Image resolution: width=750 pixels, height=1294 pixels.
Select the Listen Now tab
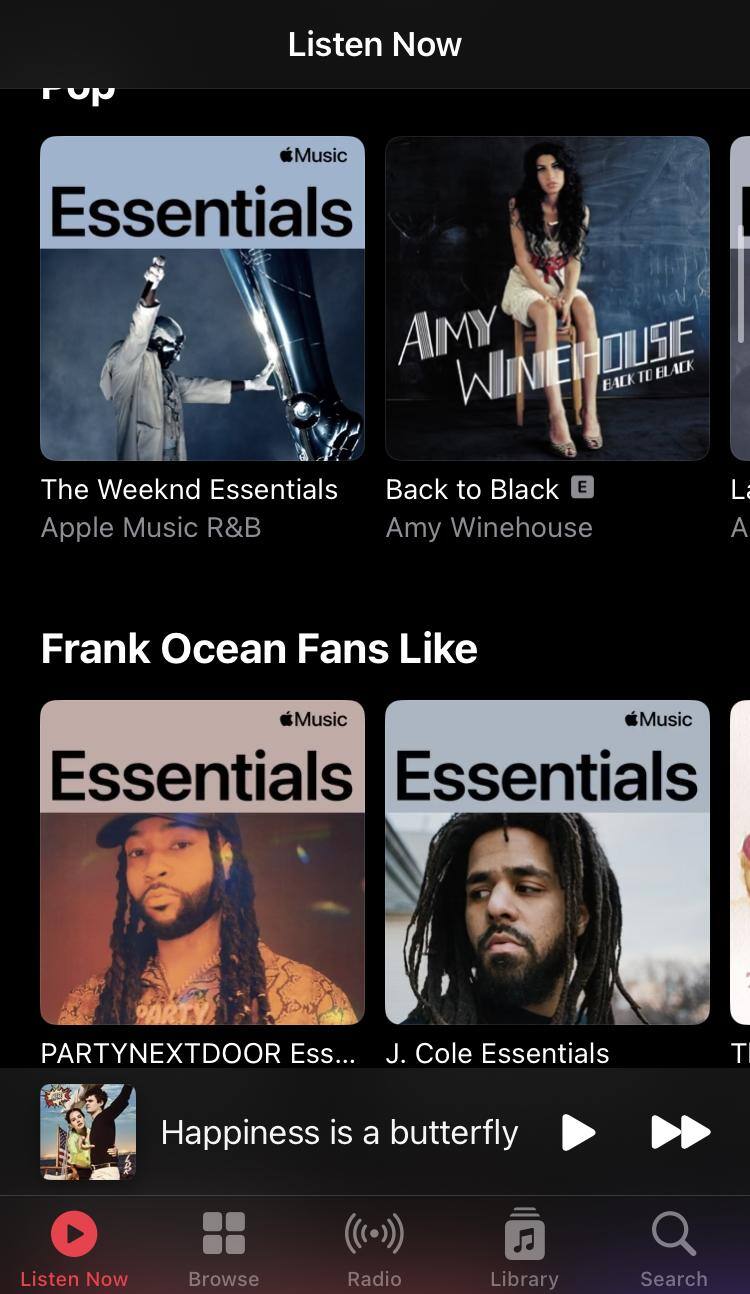74,1246
